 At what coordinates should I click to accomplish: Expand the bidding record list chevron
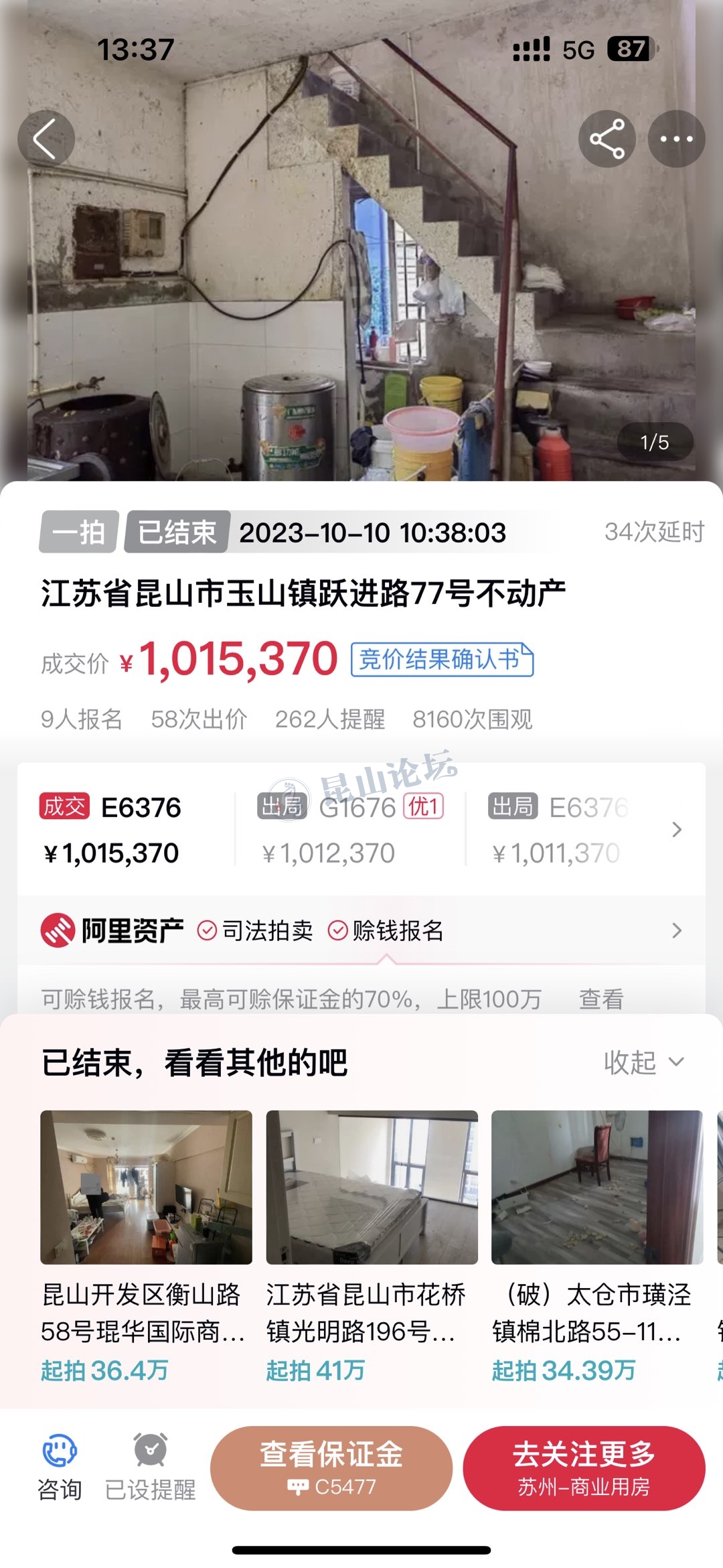pyautogui.click(x=677, y=830)
